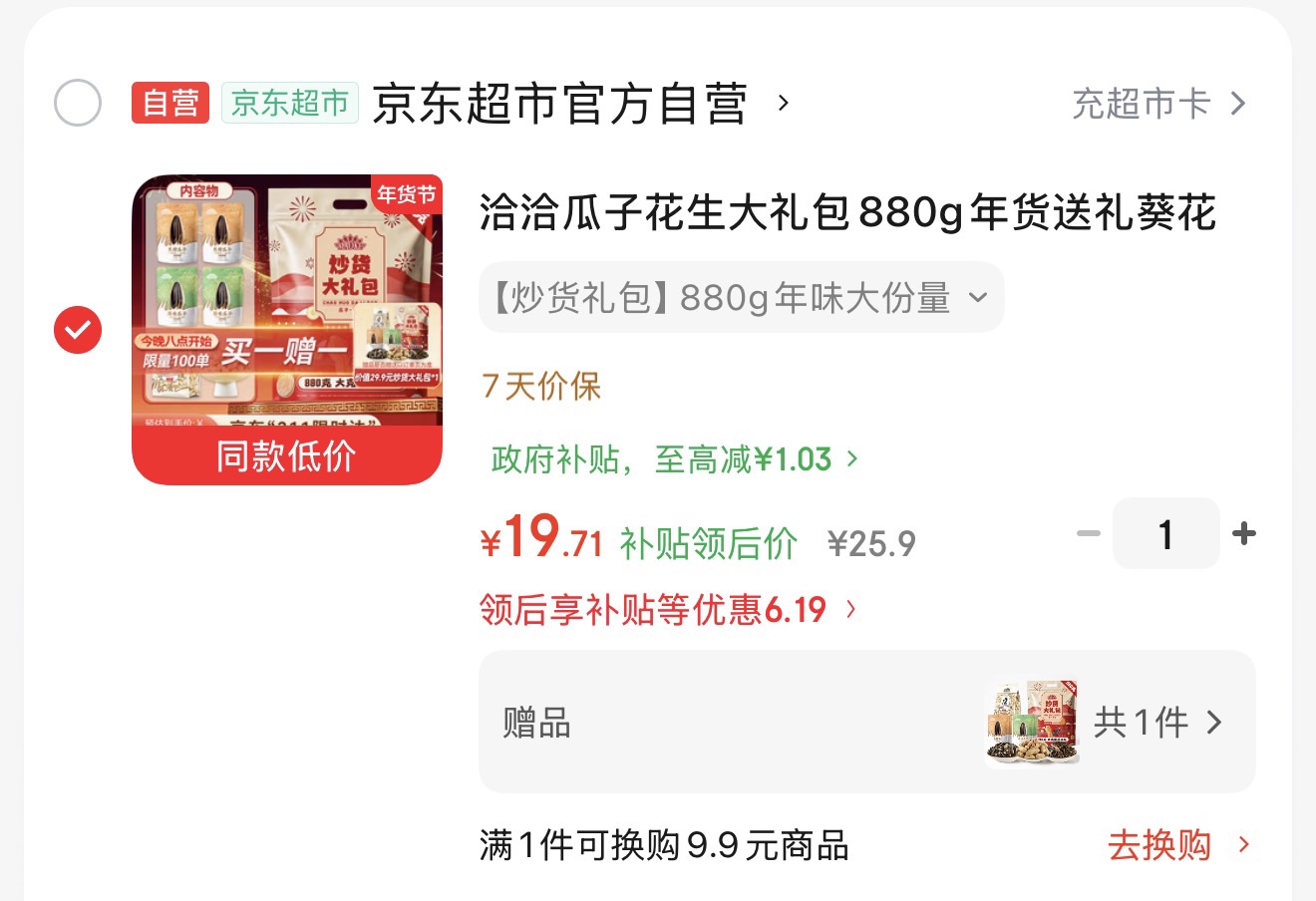Viewport: 1316px width, 901px height.
Task: Increase the item quantity by one
Action: [x=1244, y=534]
